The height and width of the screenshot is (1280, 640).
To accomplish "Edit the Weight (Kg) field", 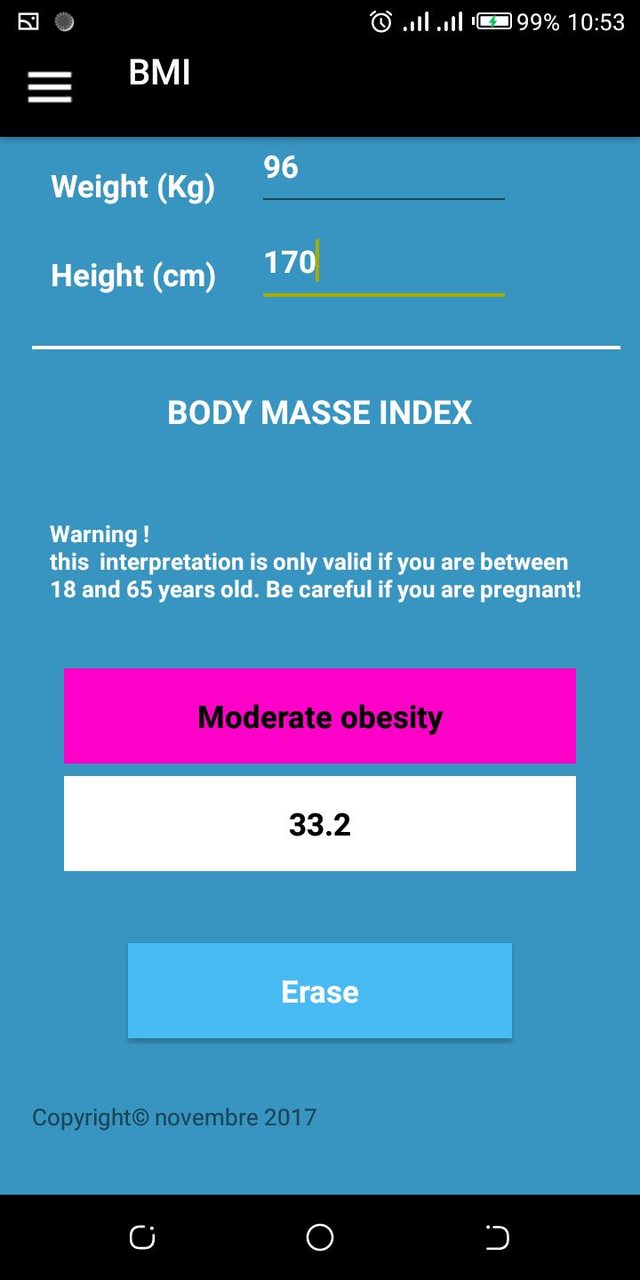I will pos(383,170).
